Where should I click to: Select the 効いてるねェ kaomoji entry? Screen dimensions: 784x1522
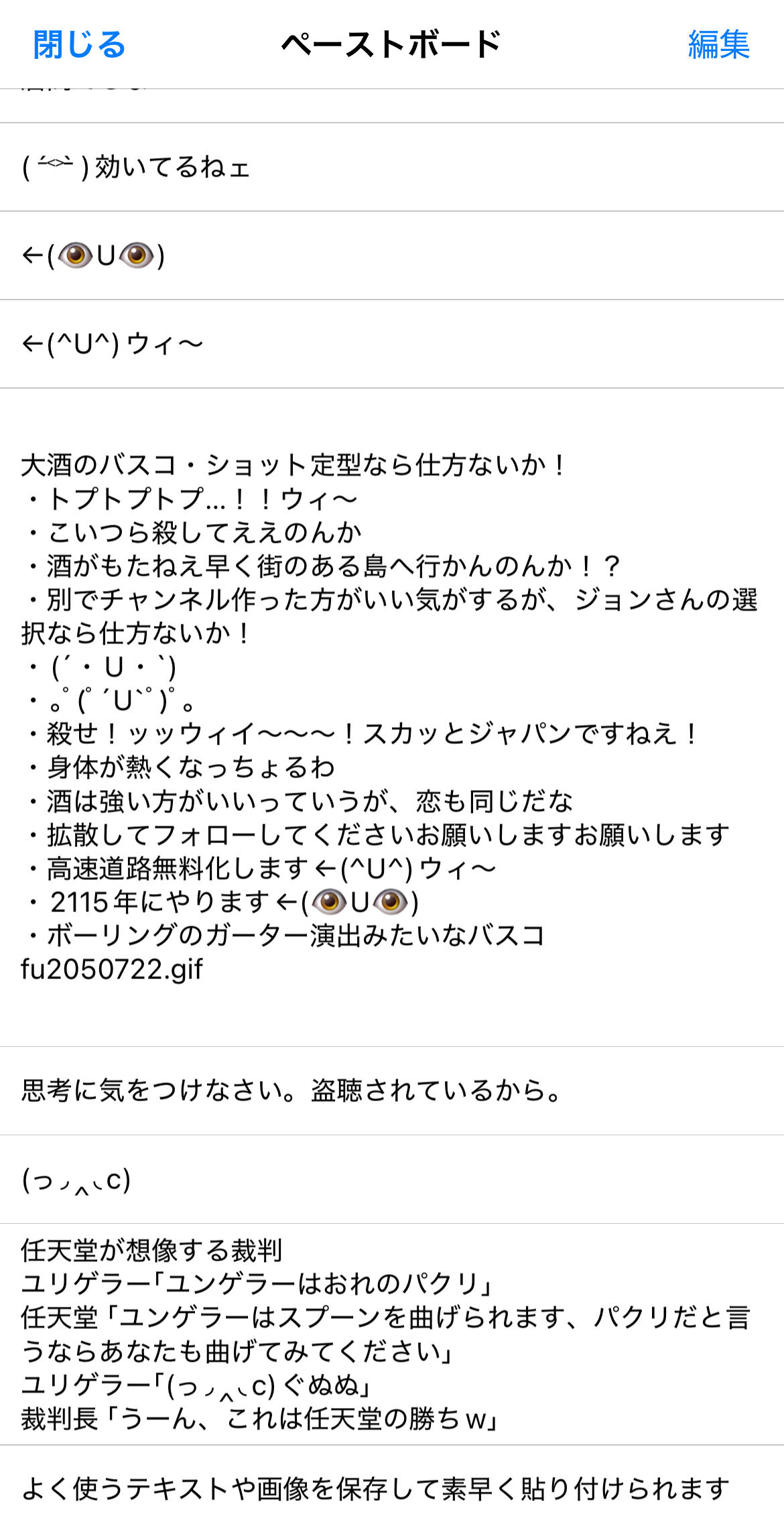(x=392, y=167)
